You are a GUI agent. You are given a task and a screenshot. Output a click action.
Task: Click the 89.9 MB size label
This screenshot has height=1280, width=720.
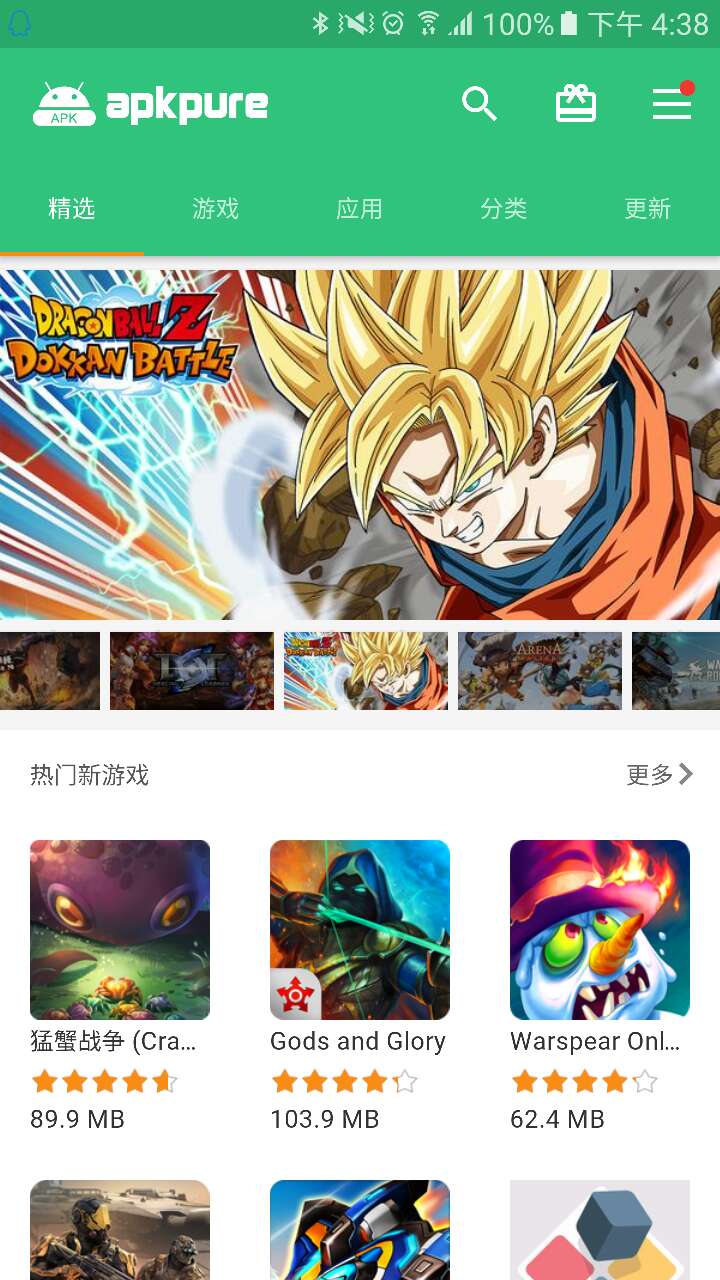(77, 1119)
